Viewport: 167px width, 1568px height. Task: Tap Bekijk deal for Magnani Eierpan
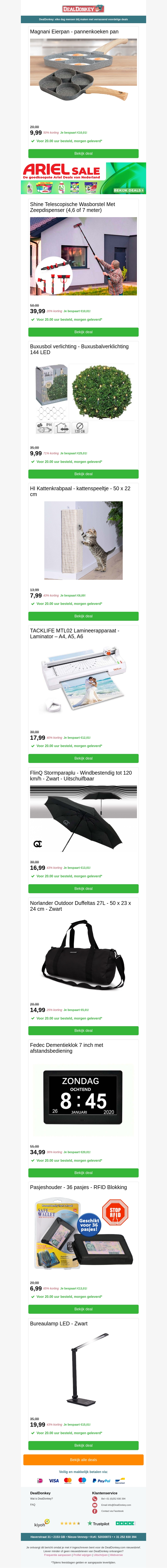tap(83, 153)
